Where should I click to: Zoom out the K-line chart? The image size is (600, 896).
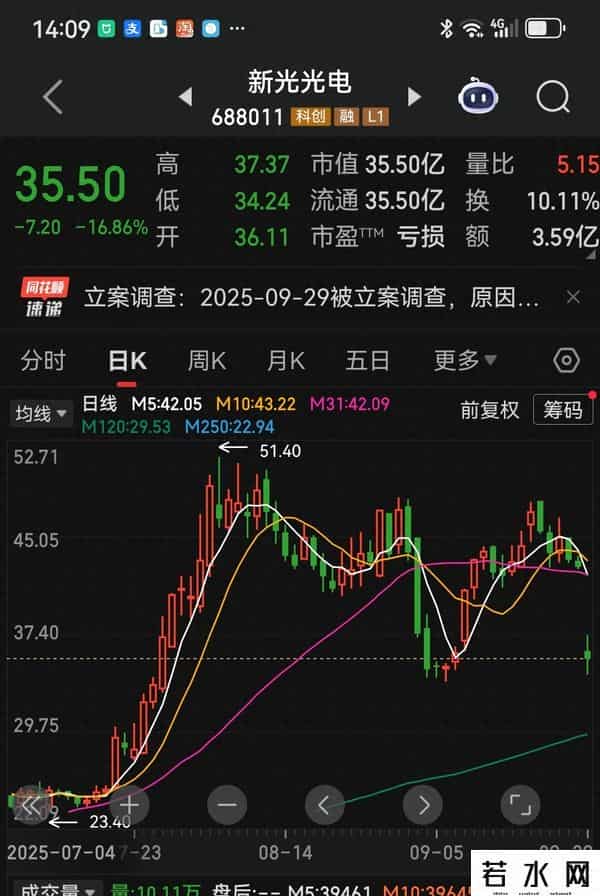pos(226,803)
